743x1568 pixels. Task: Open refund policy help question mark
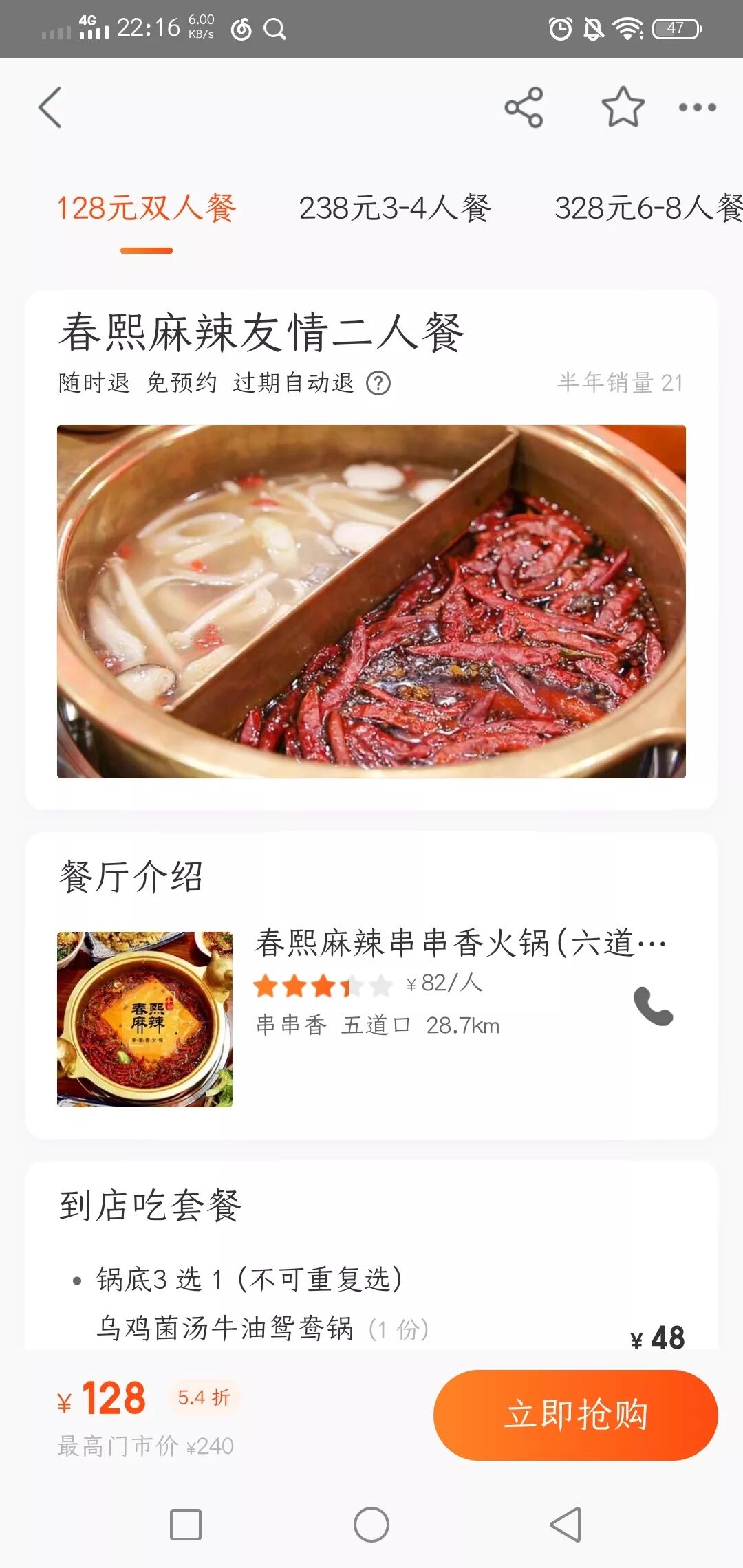[x=378, y=383]
